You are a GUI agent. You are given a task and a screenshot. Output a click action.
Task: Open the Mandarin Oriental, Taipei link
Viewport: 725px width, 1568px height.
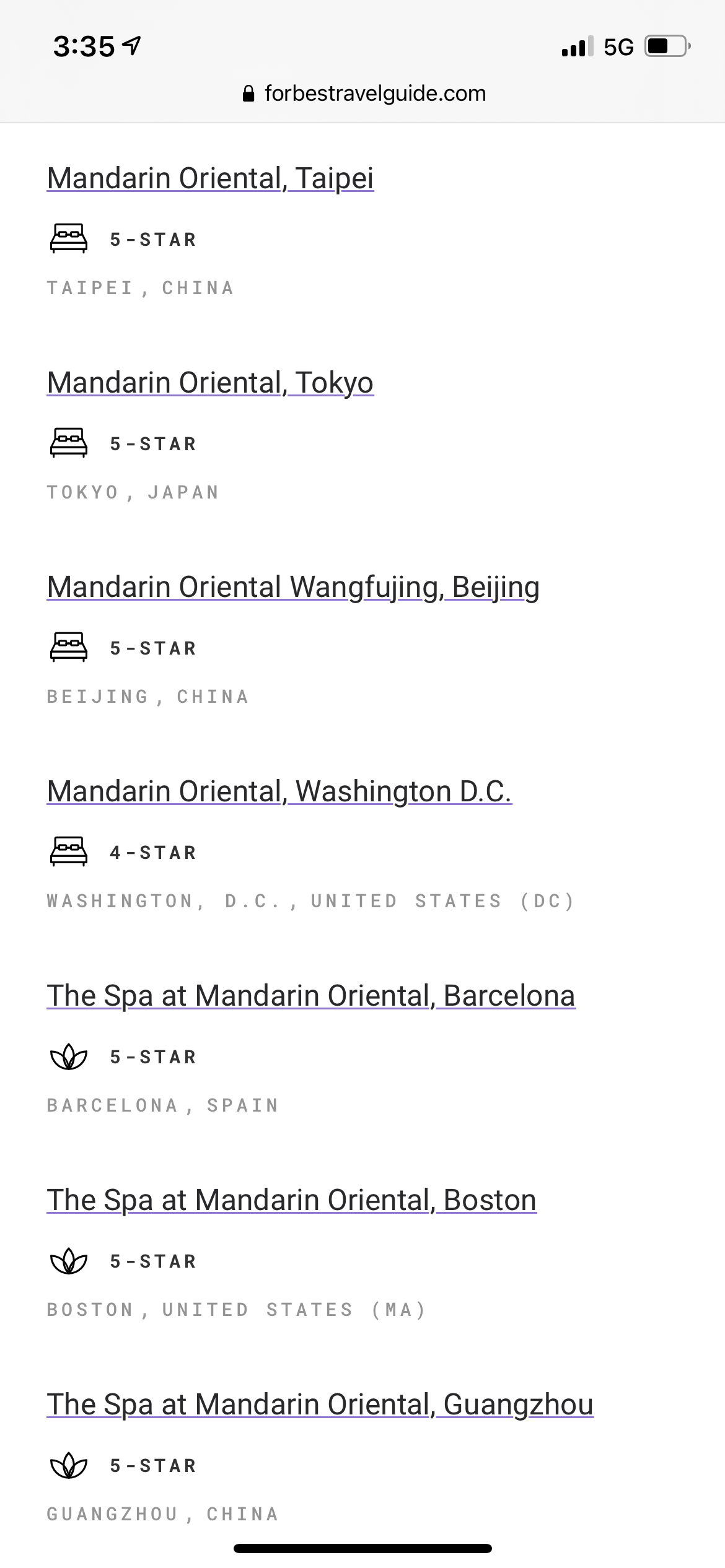coord(210,178)
